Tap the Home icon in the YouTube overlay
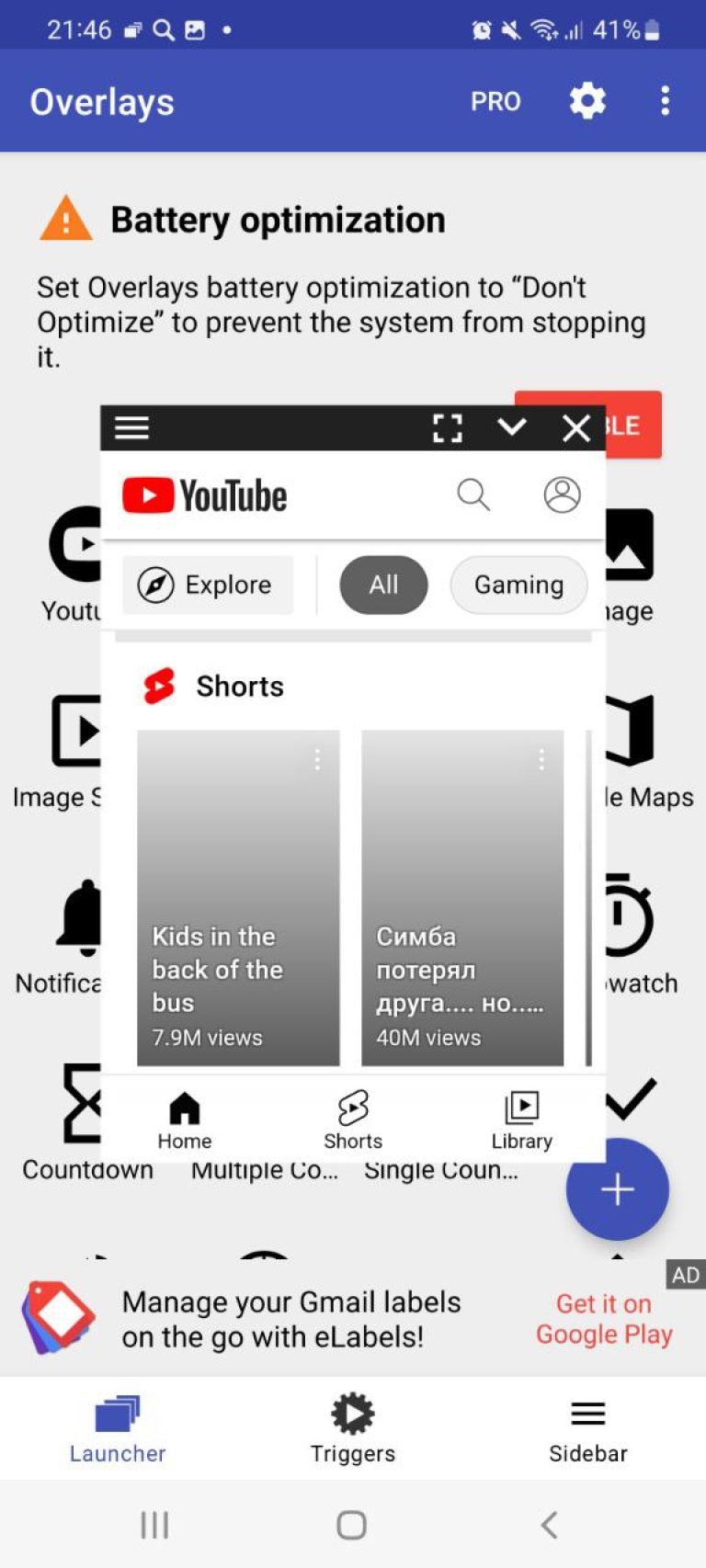The height and width of the screenshot is (1568, 706). click(184, 1117)
